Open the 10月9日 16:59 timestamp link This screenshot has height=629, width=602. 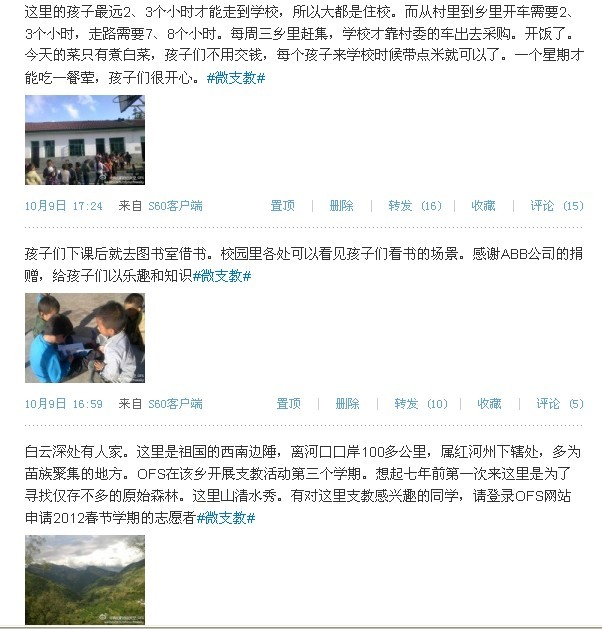(x=63, y=404)
